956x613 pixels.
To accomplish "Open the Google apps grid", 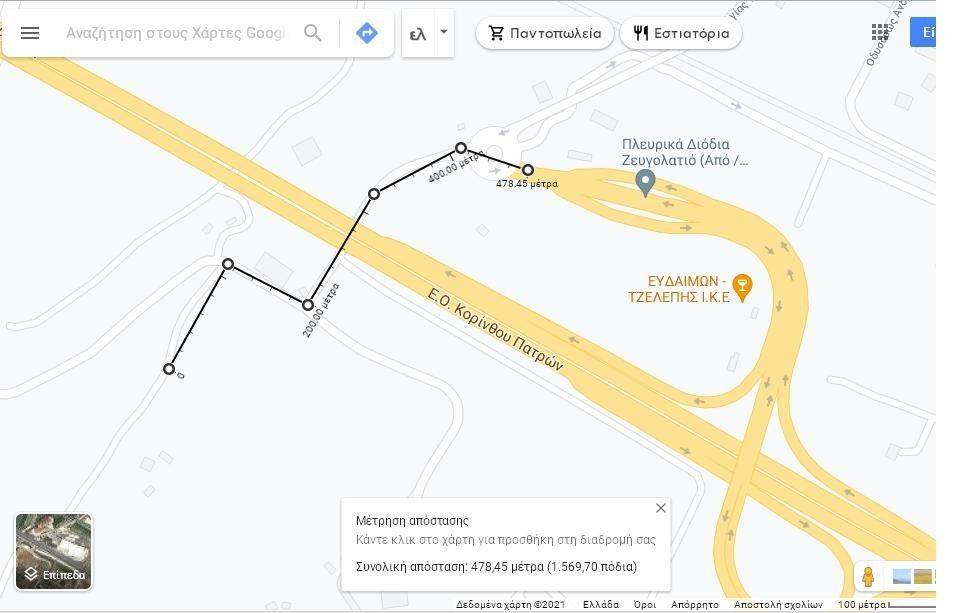I will click(x=880, y=33).
